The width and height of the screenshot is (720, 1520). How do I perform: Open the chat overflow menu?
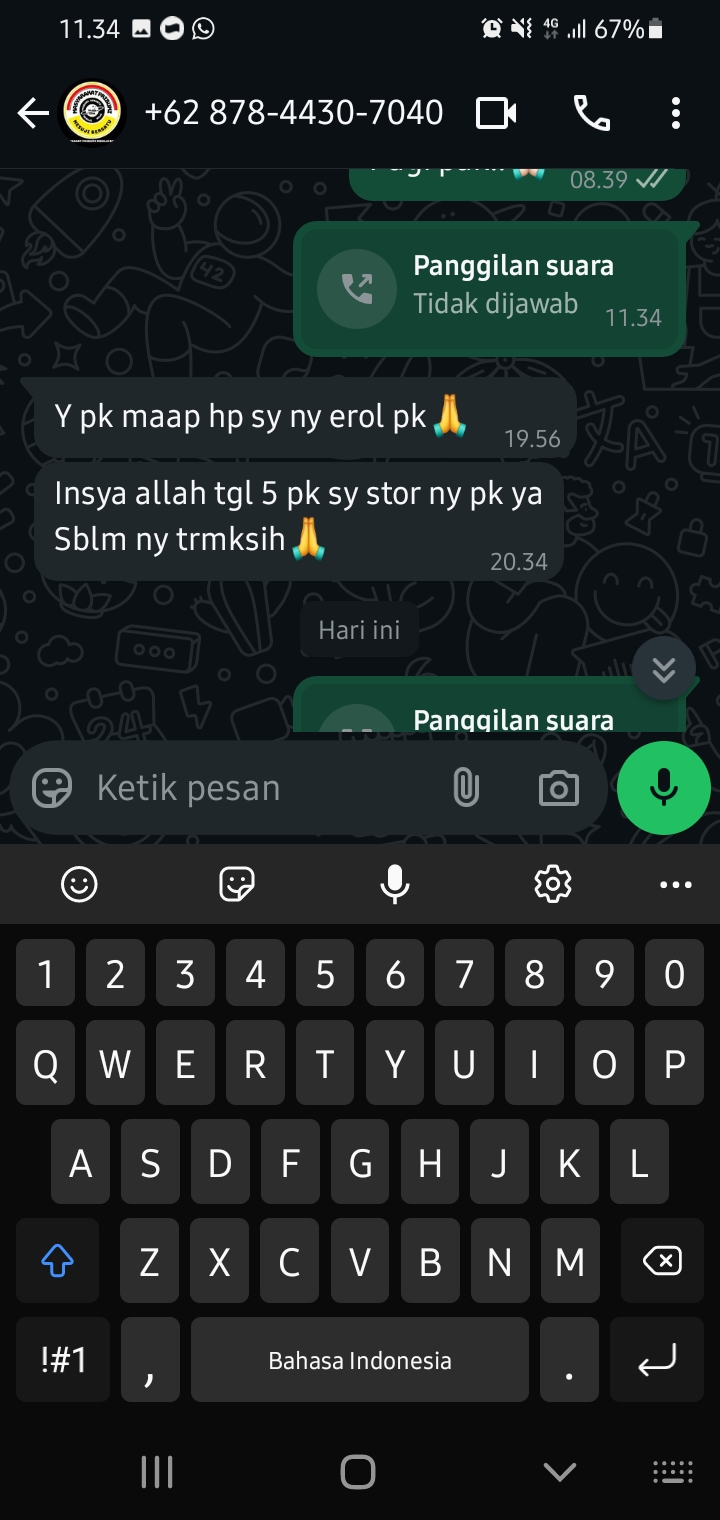tap(676, 114)
